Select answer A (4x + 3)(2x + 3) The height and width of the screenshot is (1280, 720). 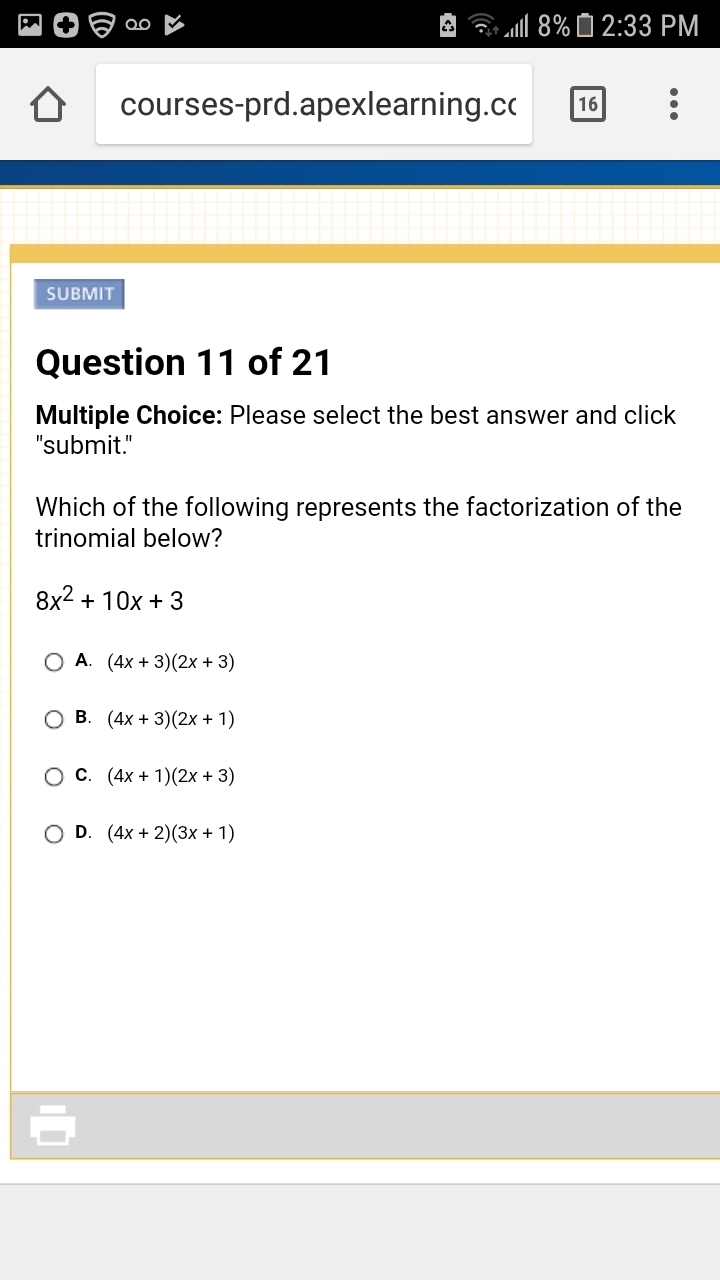54,662
